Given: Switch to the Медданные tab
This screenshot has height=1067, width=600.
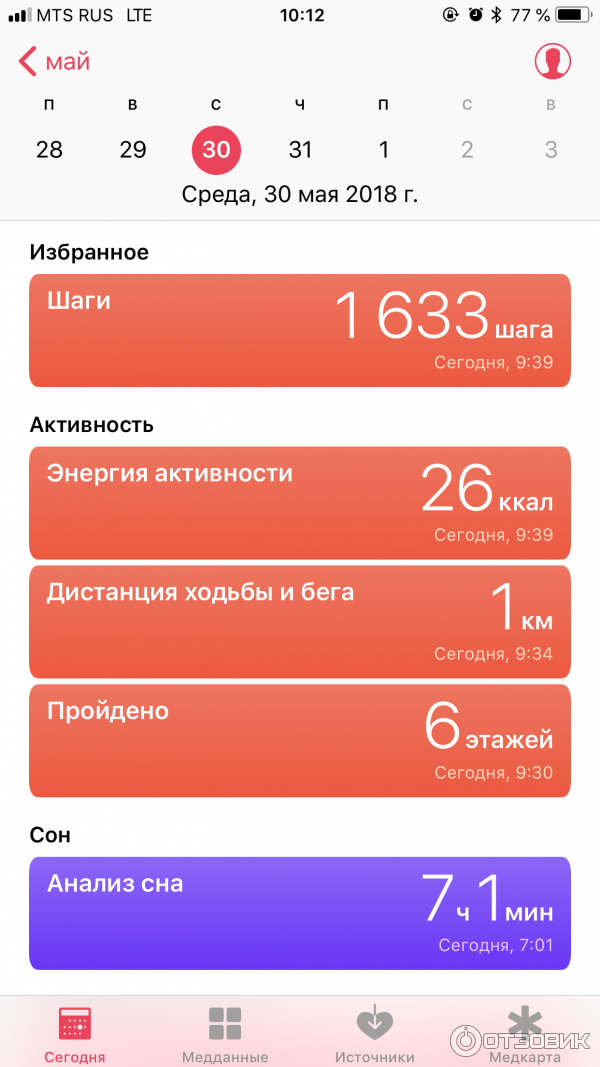Looking at the screenshot, I should point(225,1033).
